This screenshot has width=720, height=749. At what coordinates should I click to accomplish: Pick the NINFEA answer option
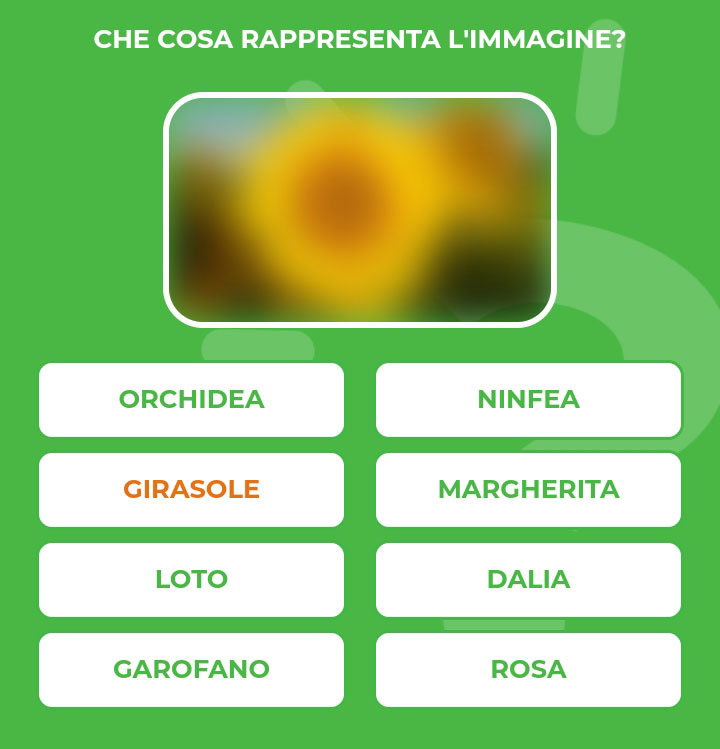coord(528,400)
